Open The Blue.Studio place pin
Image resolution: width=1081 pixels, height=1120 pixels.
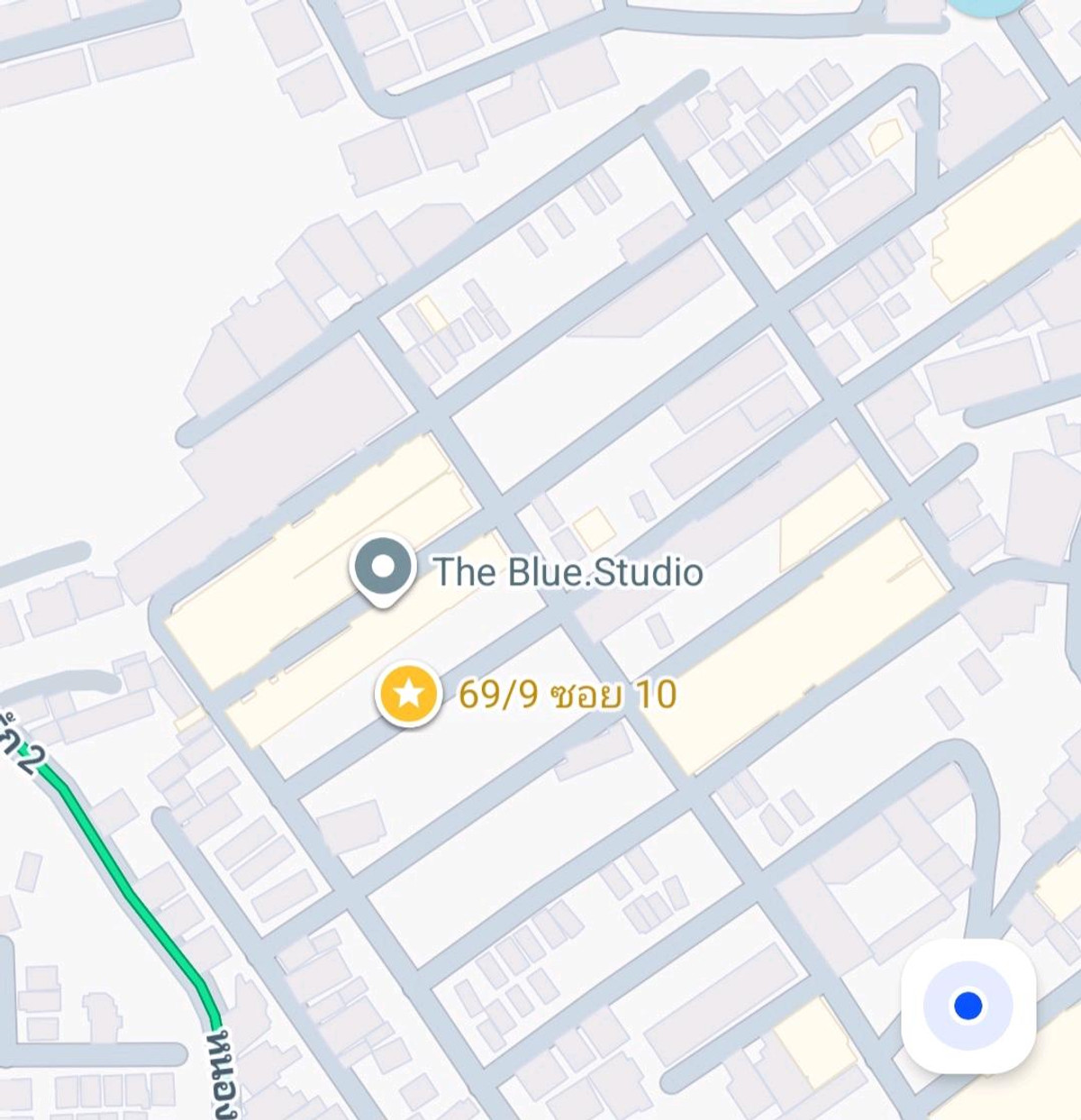[x=384, y=569]
